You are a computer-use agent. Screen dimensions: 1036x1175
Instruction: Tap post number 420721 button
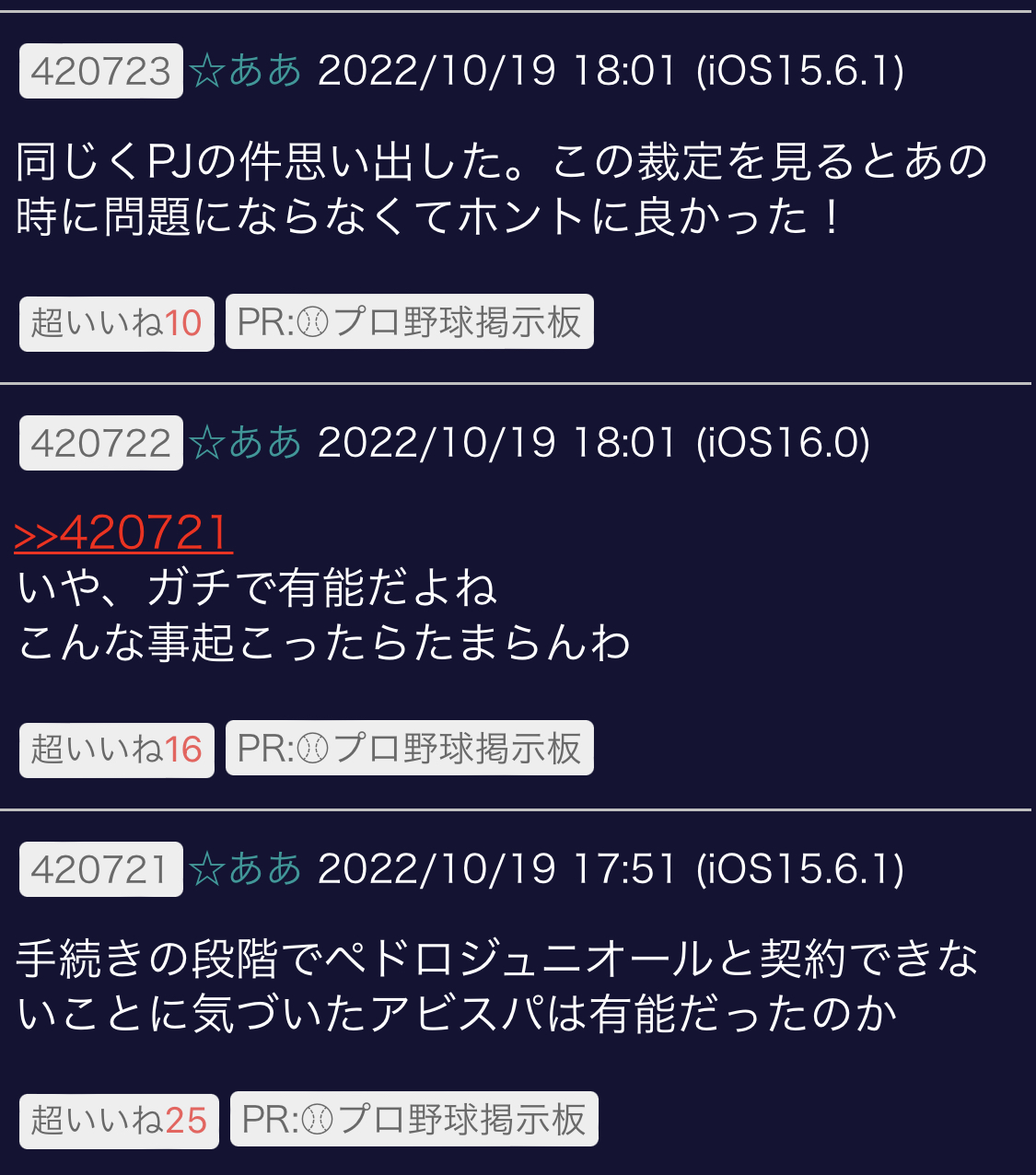click(101, 869)
